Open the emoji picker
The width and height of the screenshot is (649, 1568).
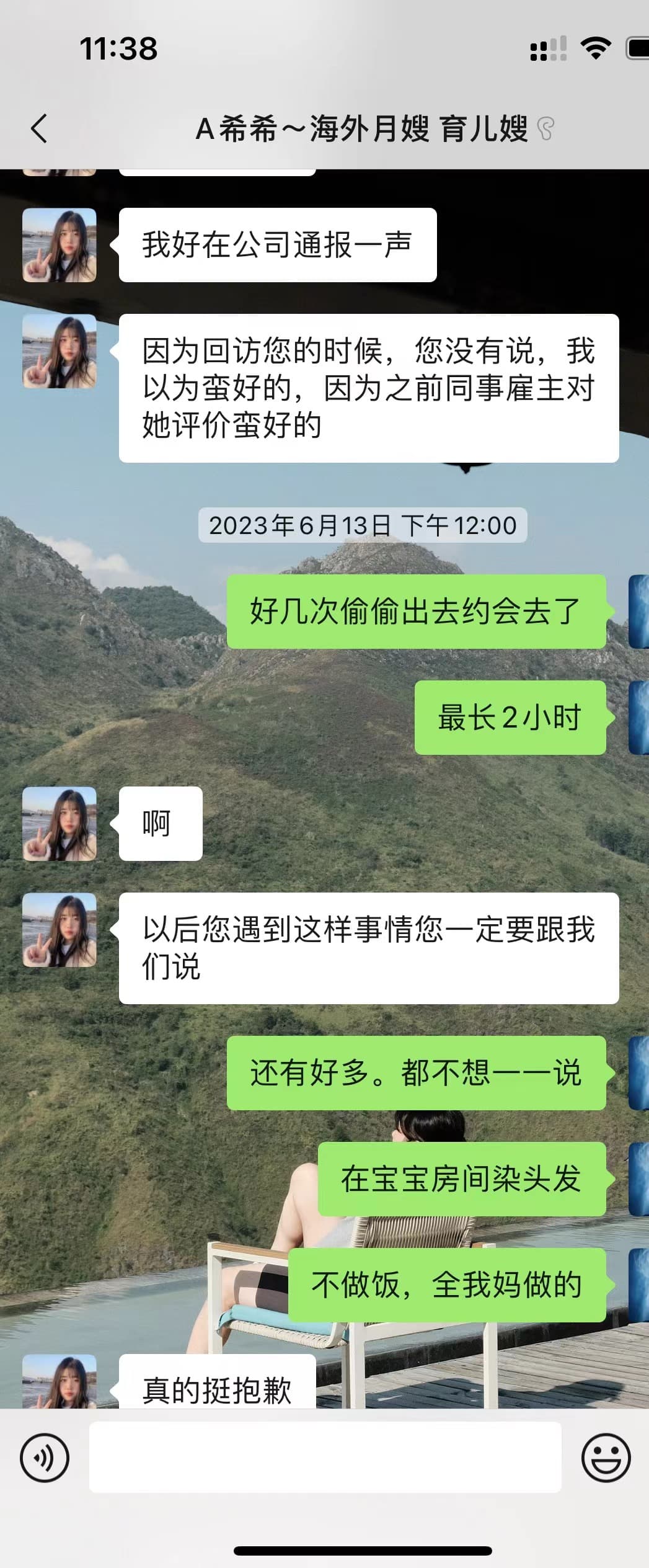606,1458
